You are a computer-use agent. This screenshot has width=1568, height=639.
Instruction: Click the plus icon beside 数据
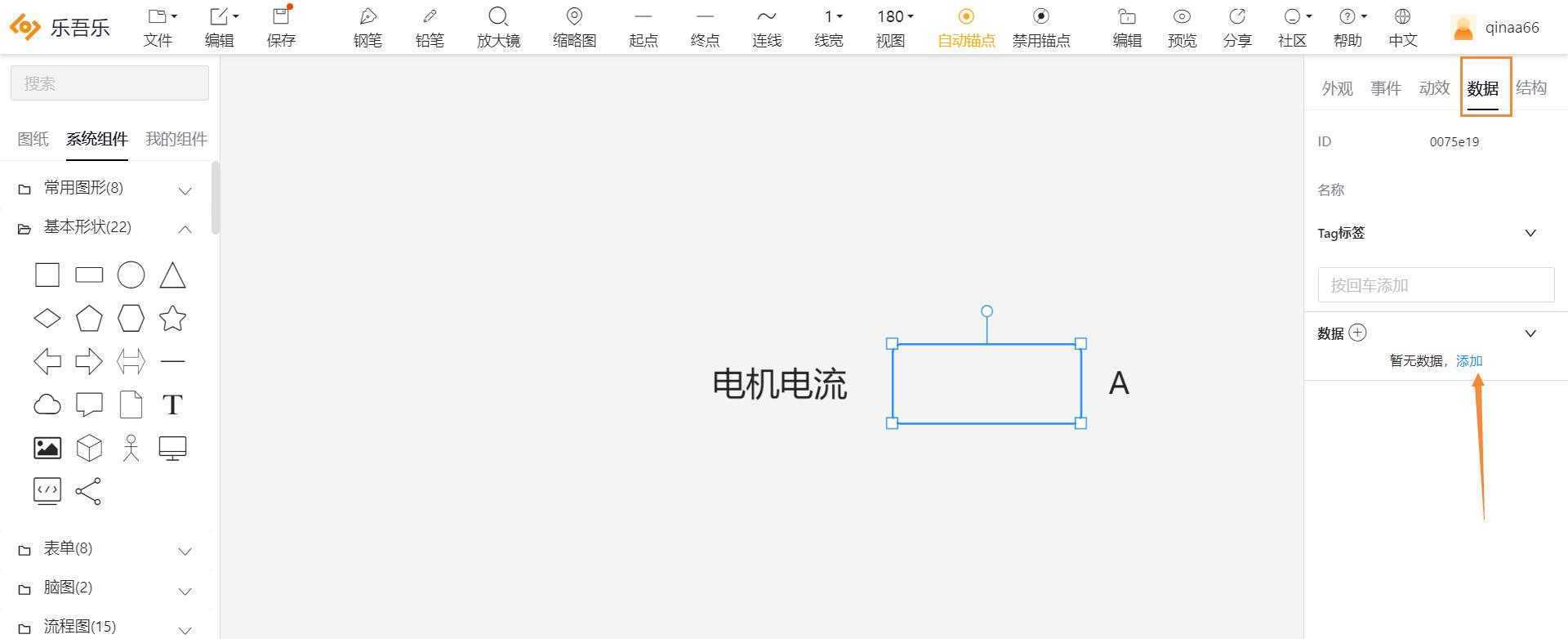click(1357, 333)
